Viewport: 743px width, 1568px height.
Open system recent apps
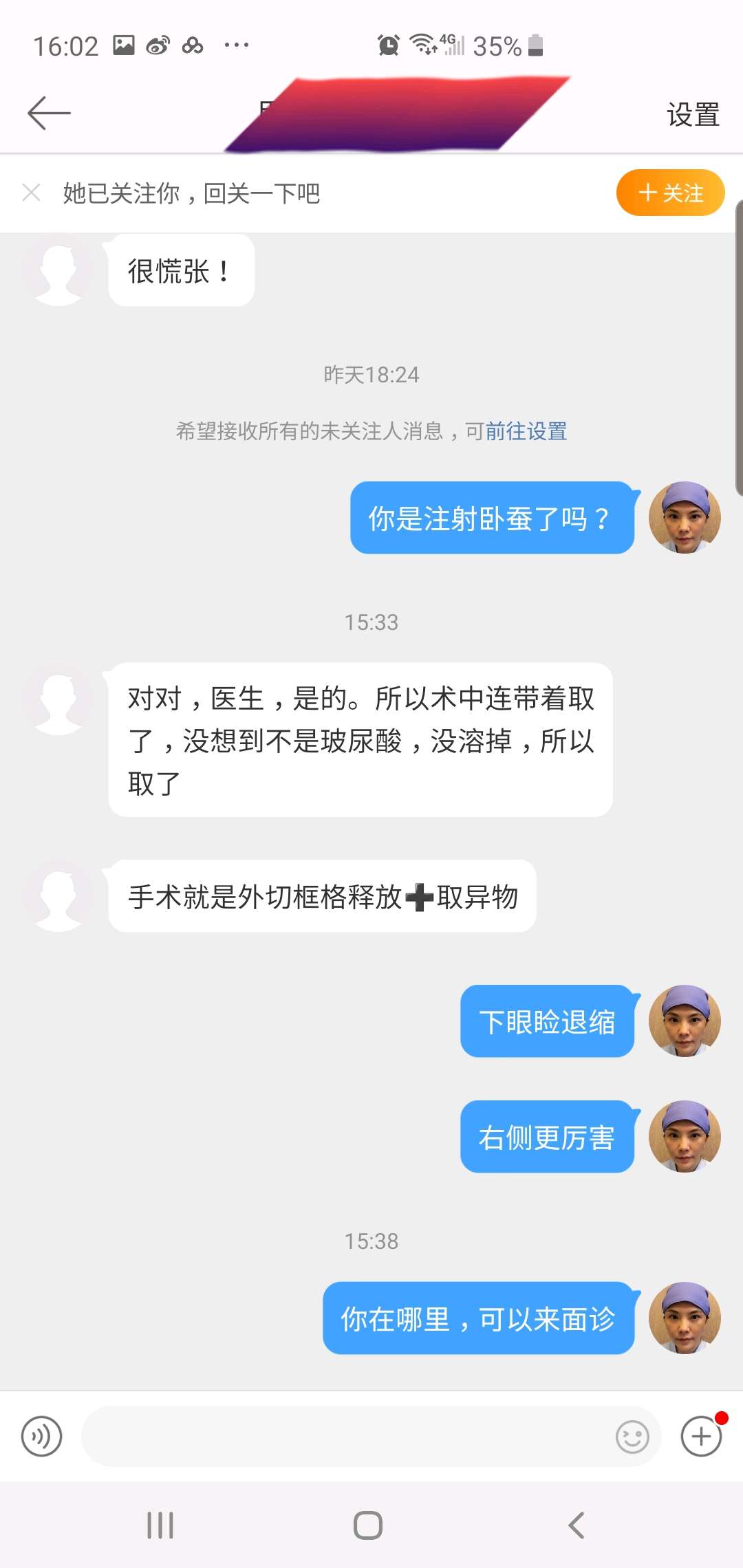point(160,1525)
